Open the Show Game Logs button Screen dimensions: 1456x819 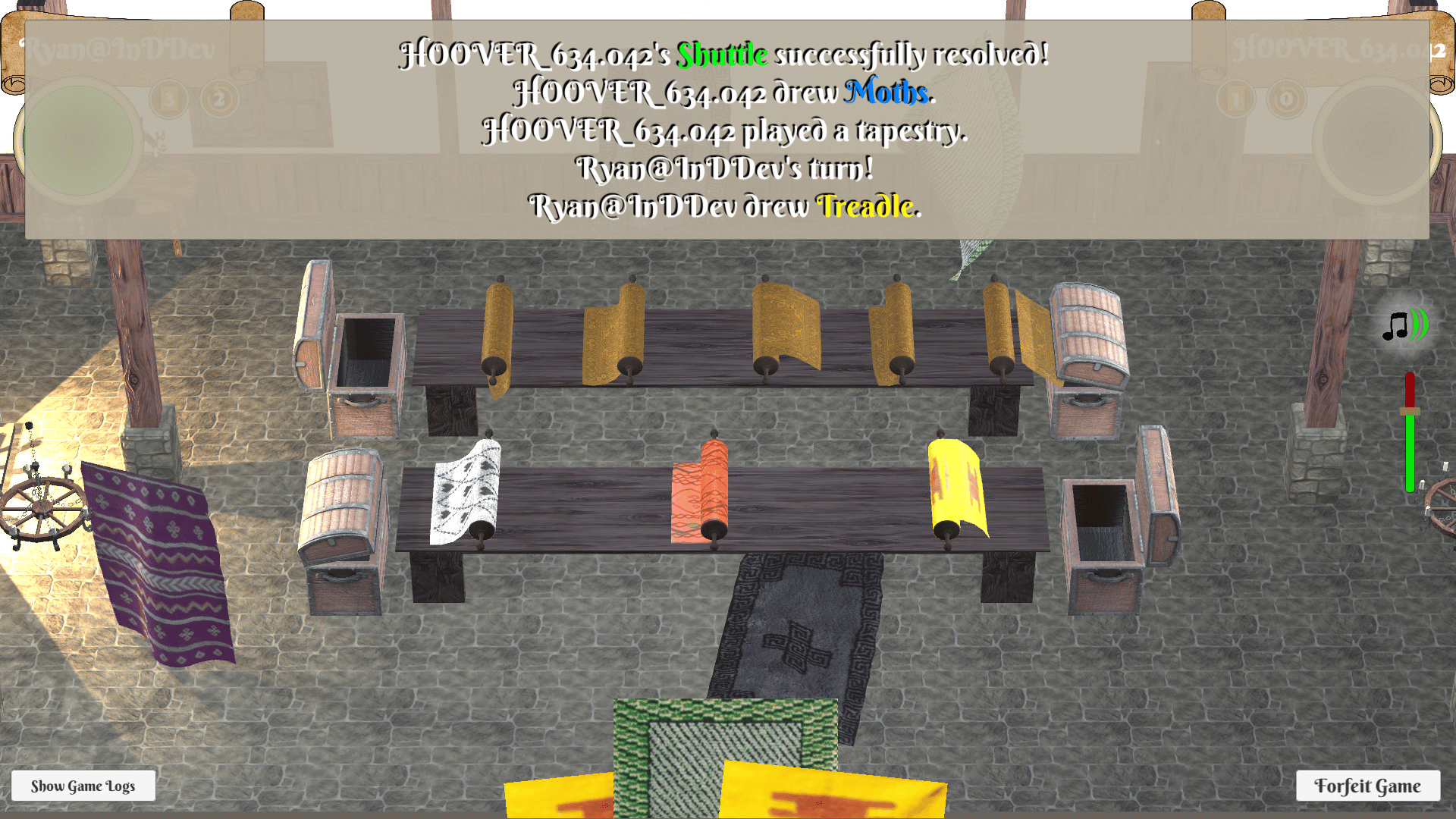tap(83, 786)
